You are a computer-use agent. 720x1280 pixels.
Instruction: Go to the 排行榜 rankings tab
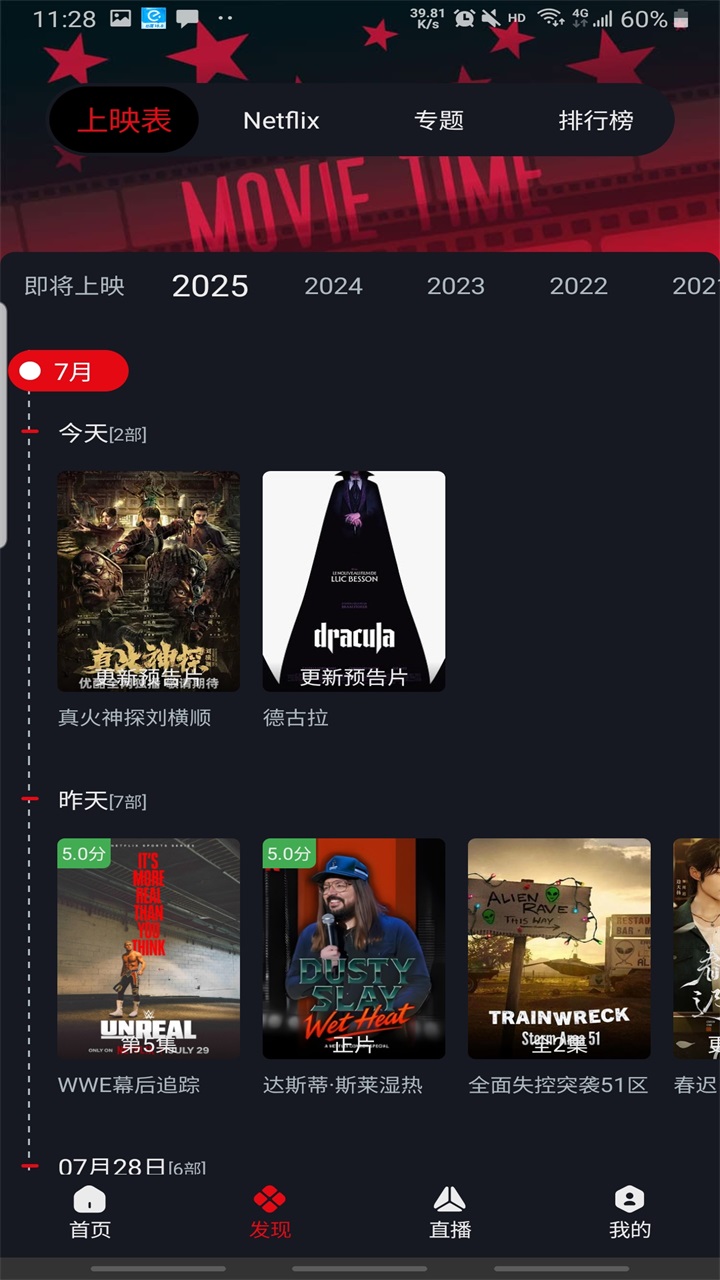(596, 121)
